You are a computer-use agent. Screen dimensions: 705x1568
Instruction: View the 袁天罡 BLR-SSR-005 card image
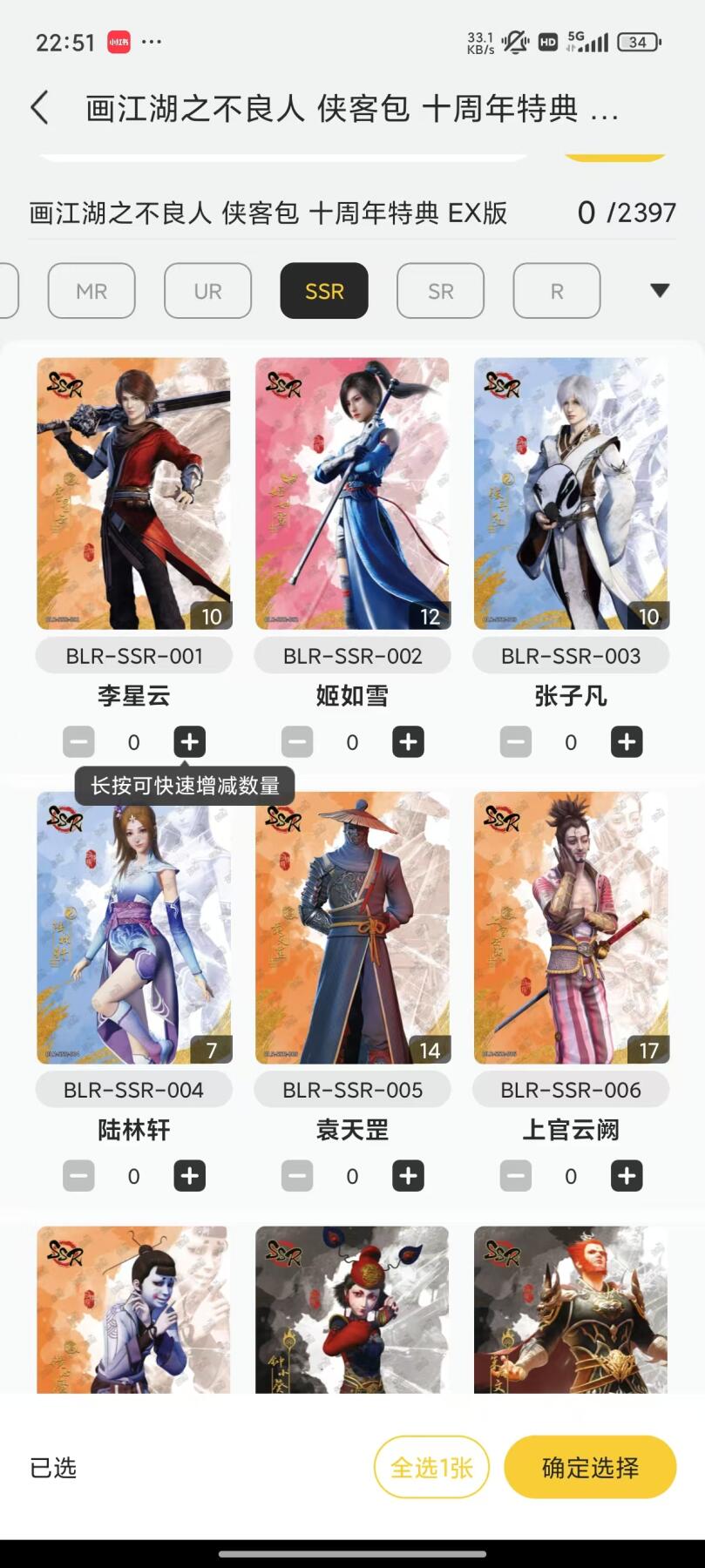point(352,927)
